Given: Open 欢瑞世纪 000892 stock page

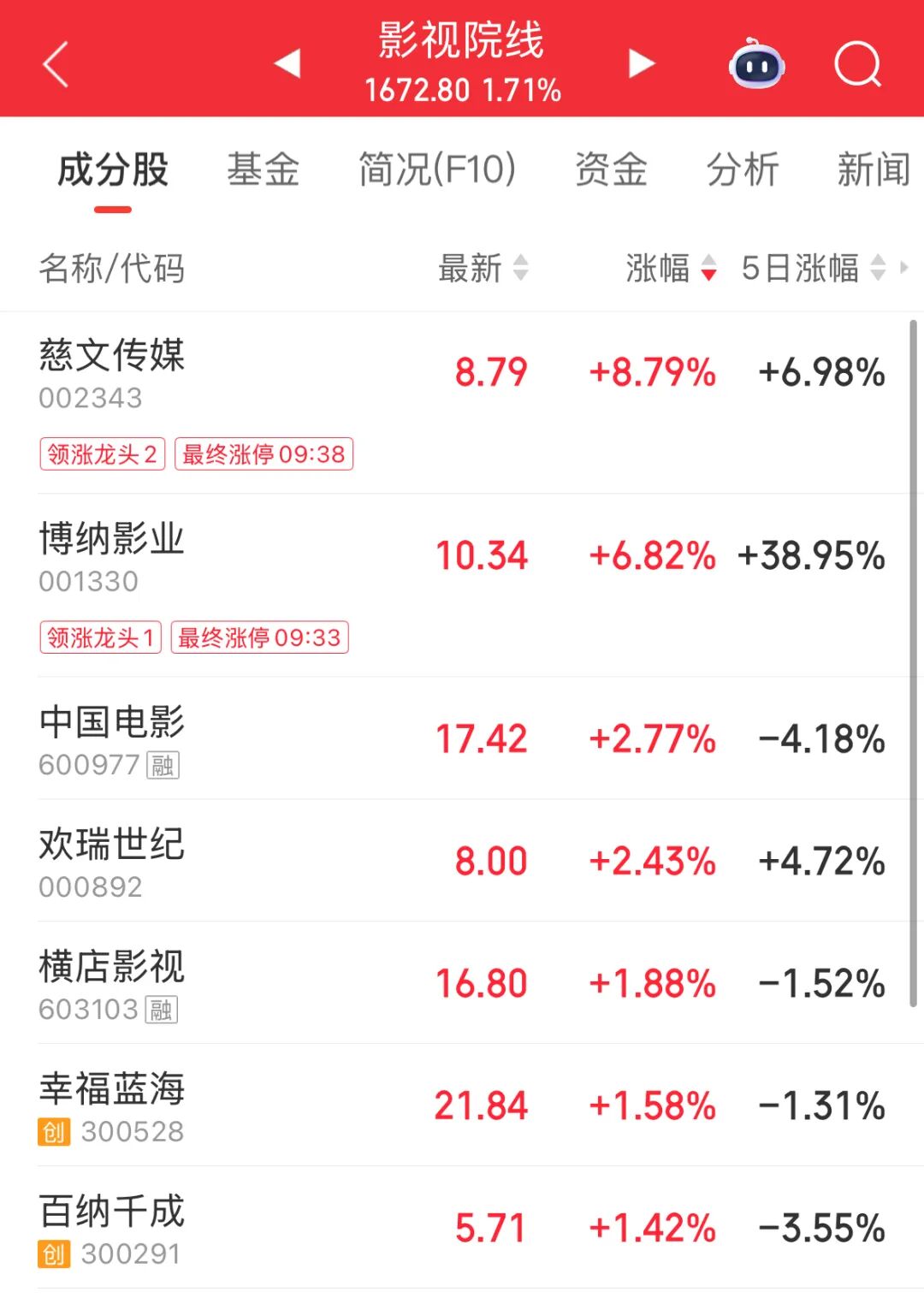Looking at the screenshot, I should [x=112, y=862].
